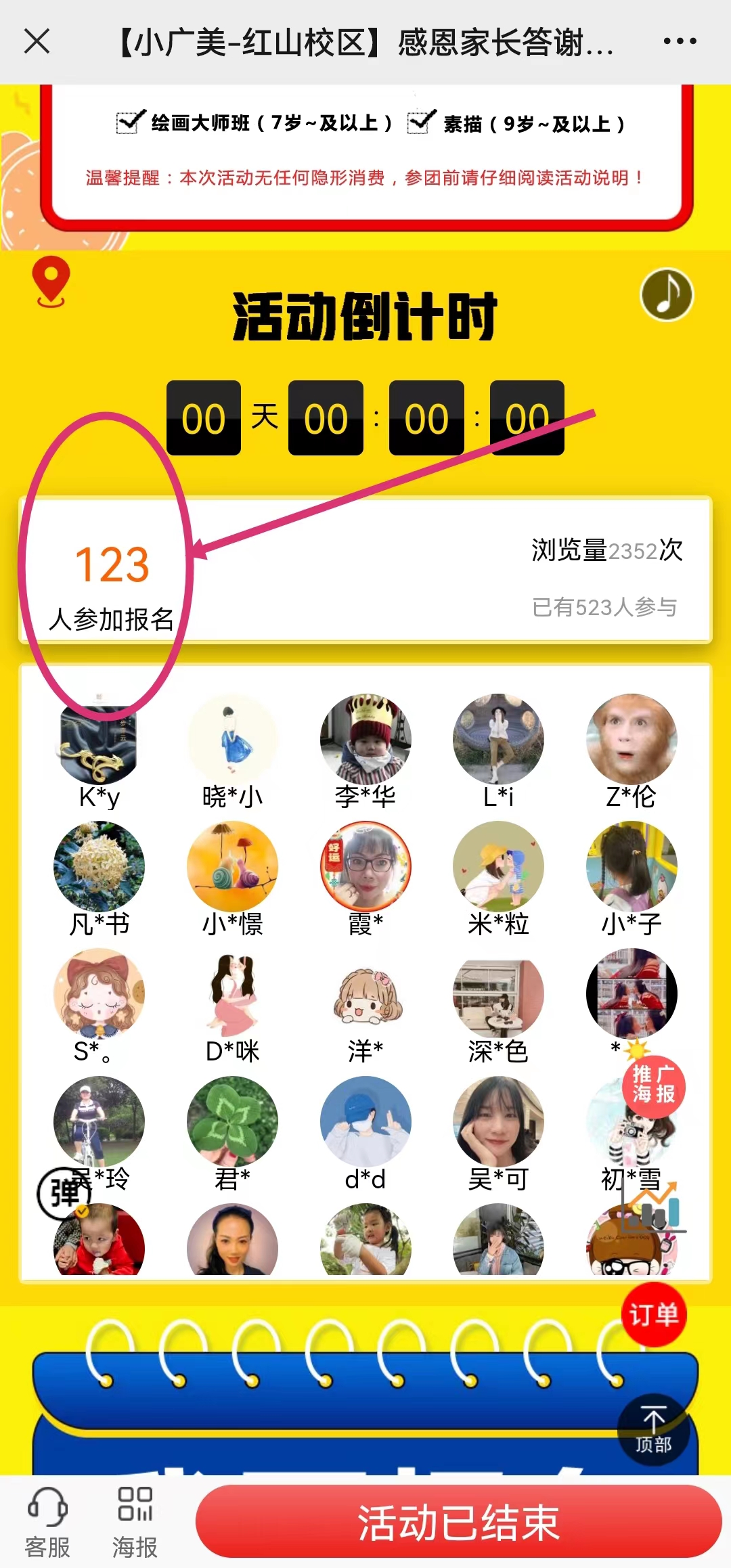Jump back to 顶部 of the page

click(653, 1429)
